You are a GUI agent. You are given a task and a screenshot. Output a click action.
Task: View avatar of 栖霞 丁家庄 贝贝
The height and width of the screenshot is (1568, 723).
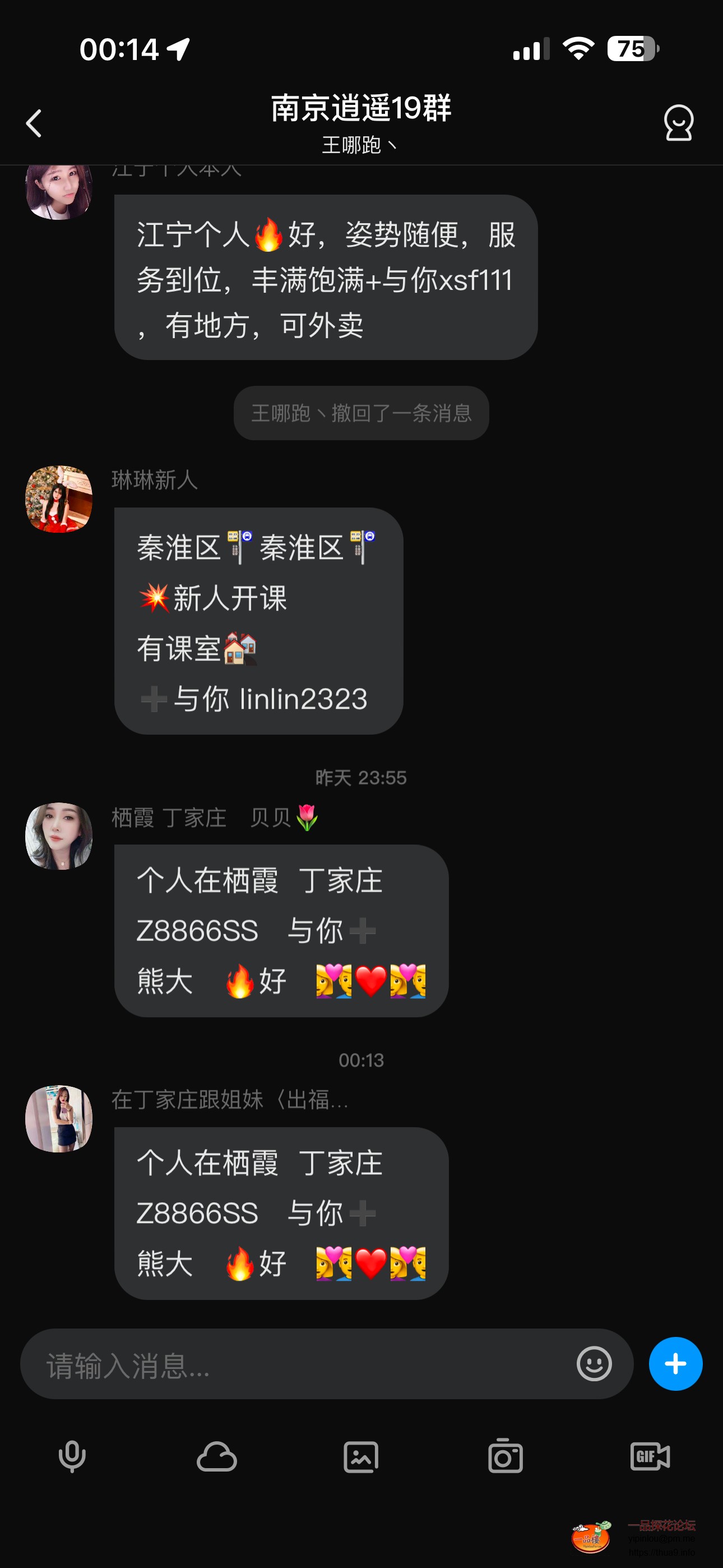(x=59, y=836)
